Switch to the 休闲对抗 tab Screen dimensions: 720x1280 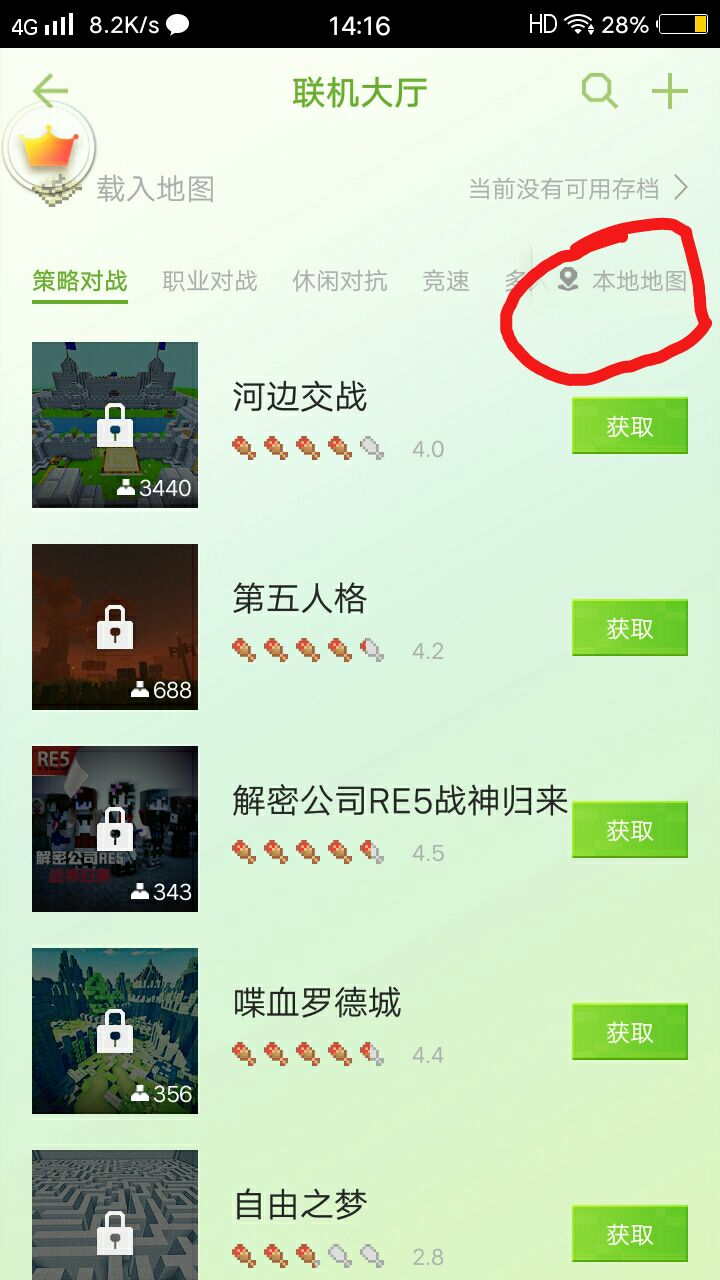(x=339, y=281)
